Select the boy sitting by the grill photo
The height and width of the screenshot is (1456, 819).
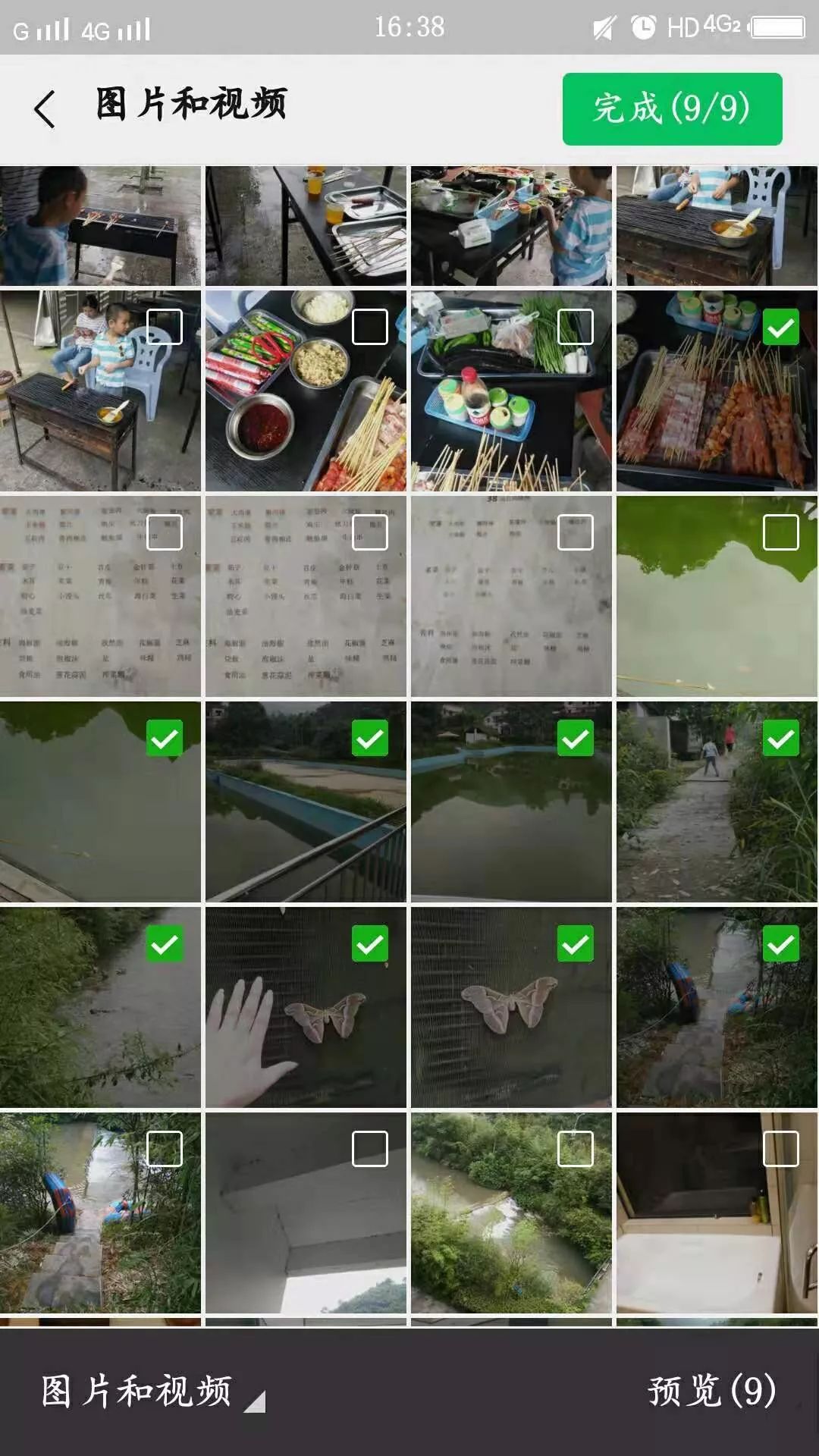[164, 328]
